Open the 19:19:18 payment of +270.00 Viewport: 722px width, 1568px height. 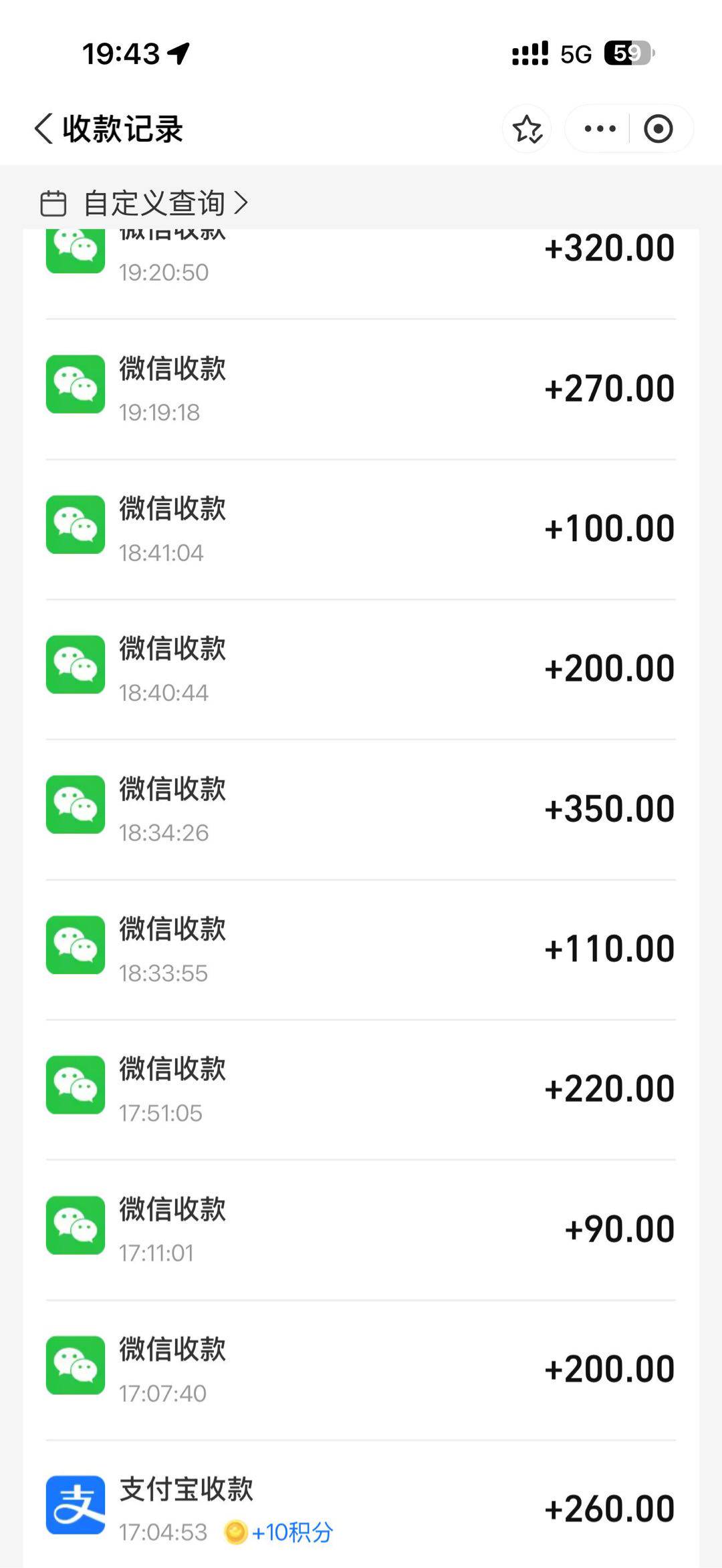pos(361,389)
